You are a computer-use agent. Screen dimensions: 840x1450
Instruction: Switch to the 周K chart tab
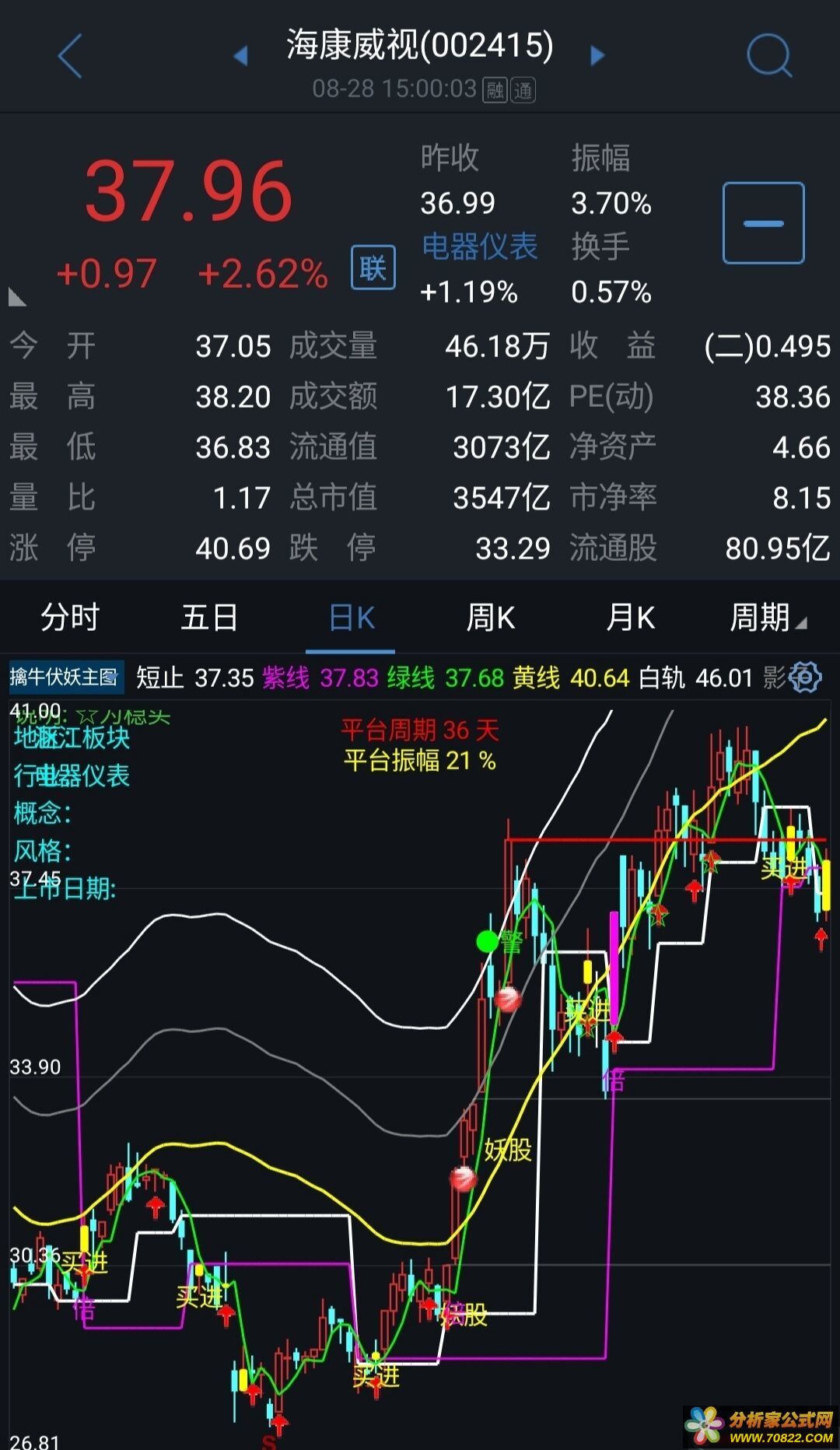point(490,618)
